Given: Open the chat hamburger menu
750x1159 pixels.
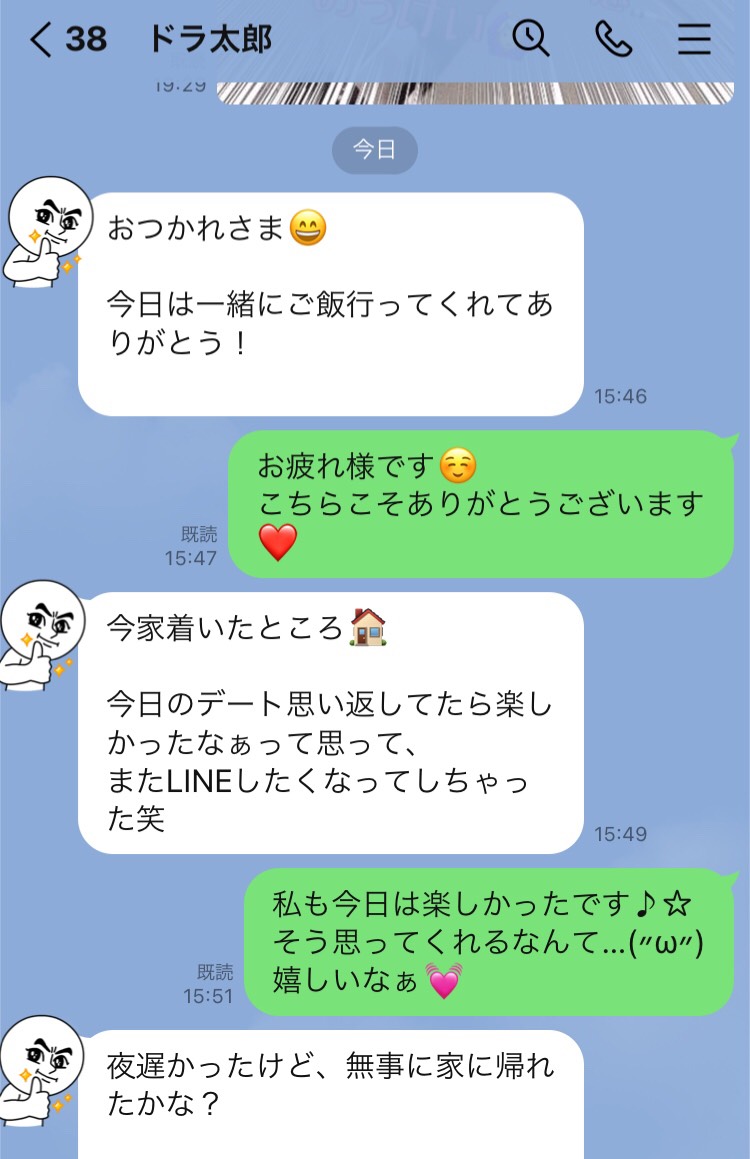Looking at the screenshot, I should 693,39.
